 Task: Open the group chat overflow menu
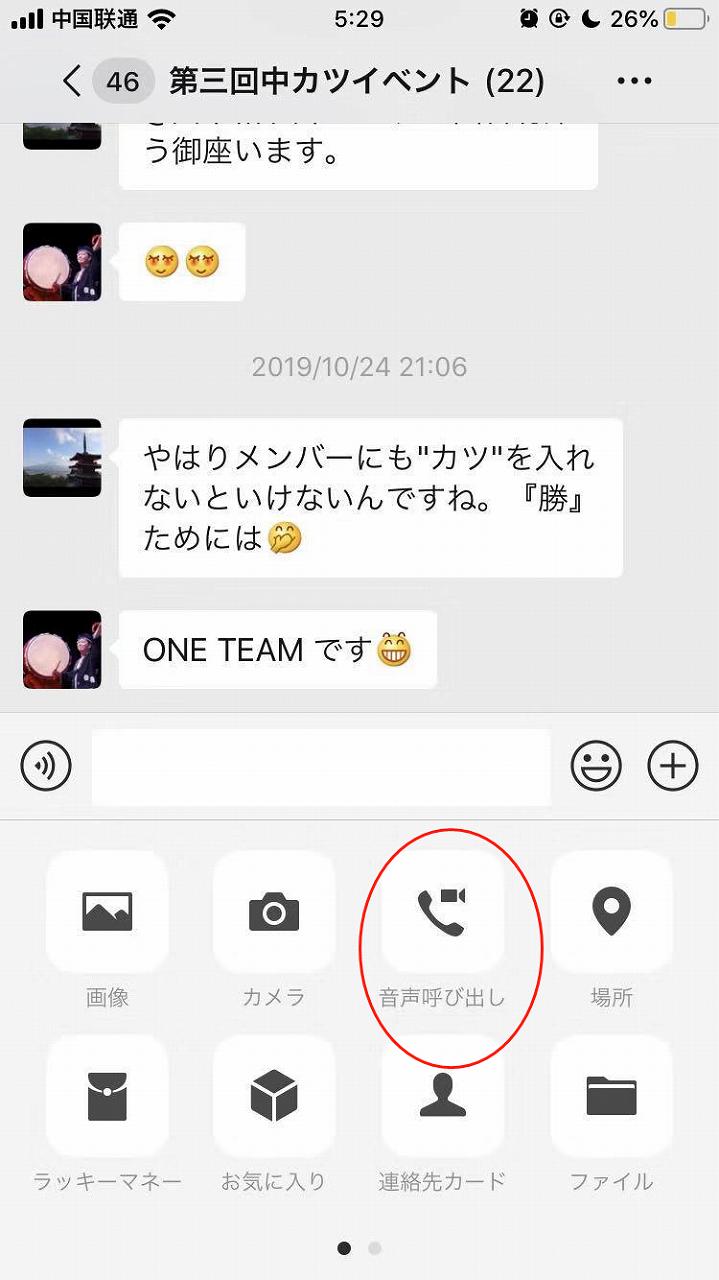pos(634,81)
